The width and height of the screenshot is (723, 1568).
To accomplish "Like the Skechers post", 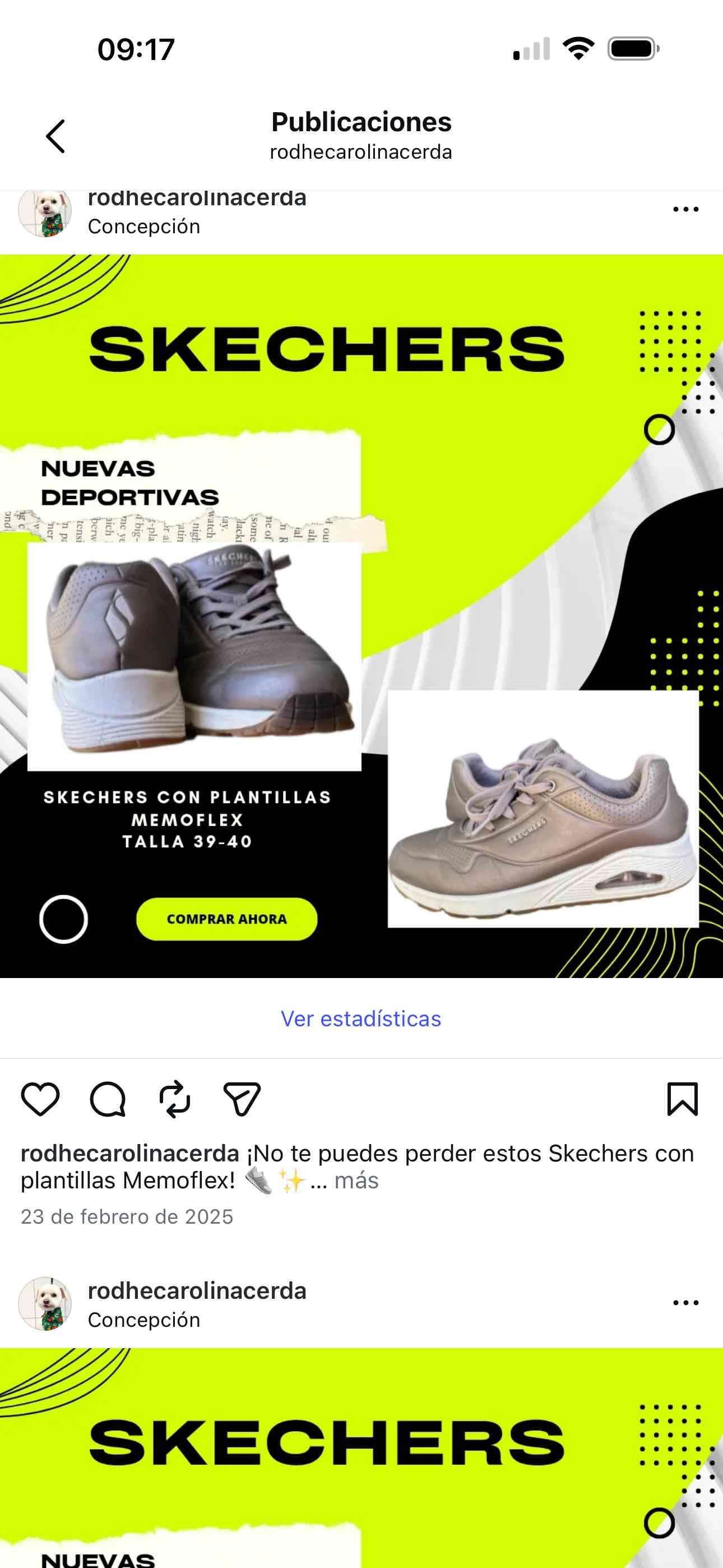I will 40,1099.
